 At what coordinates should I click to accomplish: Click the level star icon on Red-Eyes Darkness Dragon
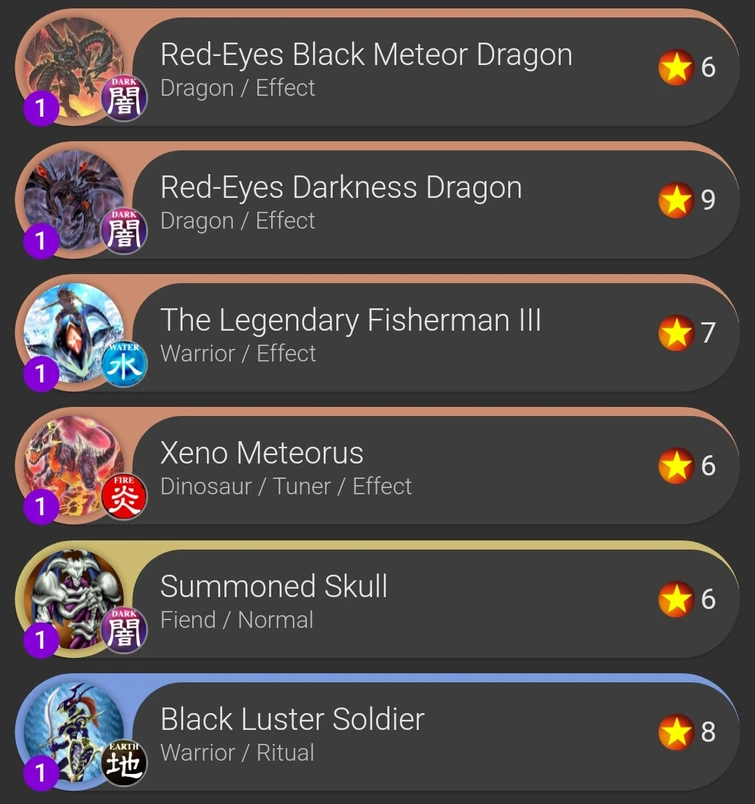tap(676, 200)
